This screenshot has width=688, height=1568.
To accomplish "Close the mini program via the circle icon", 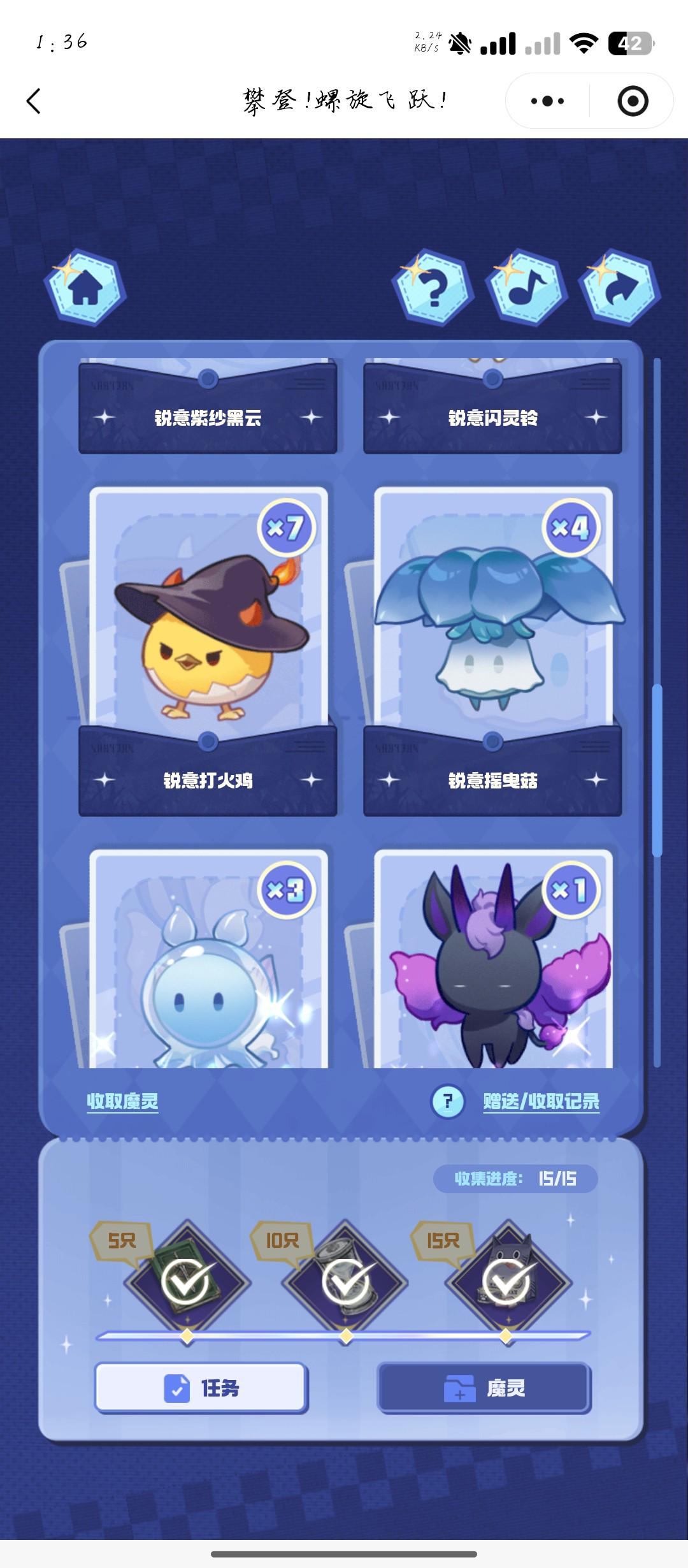I will click(633, 101).
